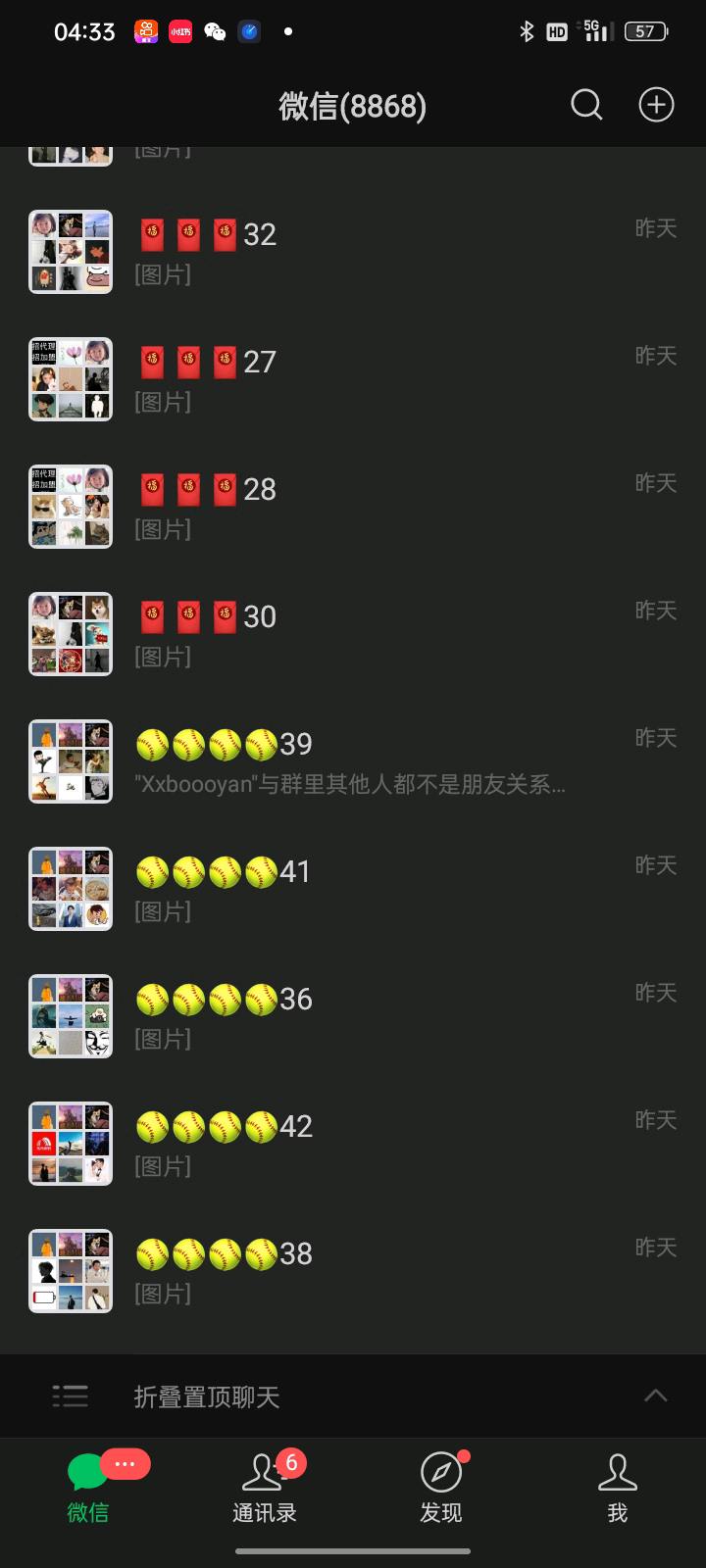Screen dimensions: 706x1568
Task: Open the red-envelope group chat numbered 27
Action: pyautogui.click(x=353, y=379)
